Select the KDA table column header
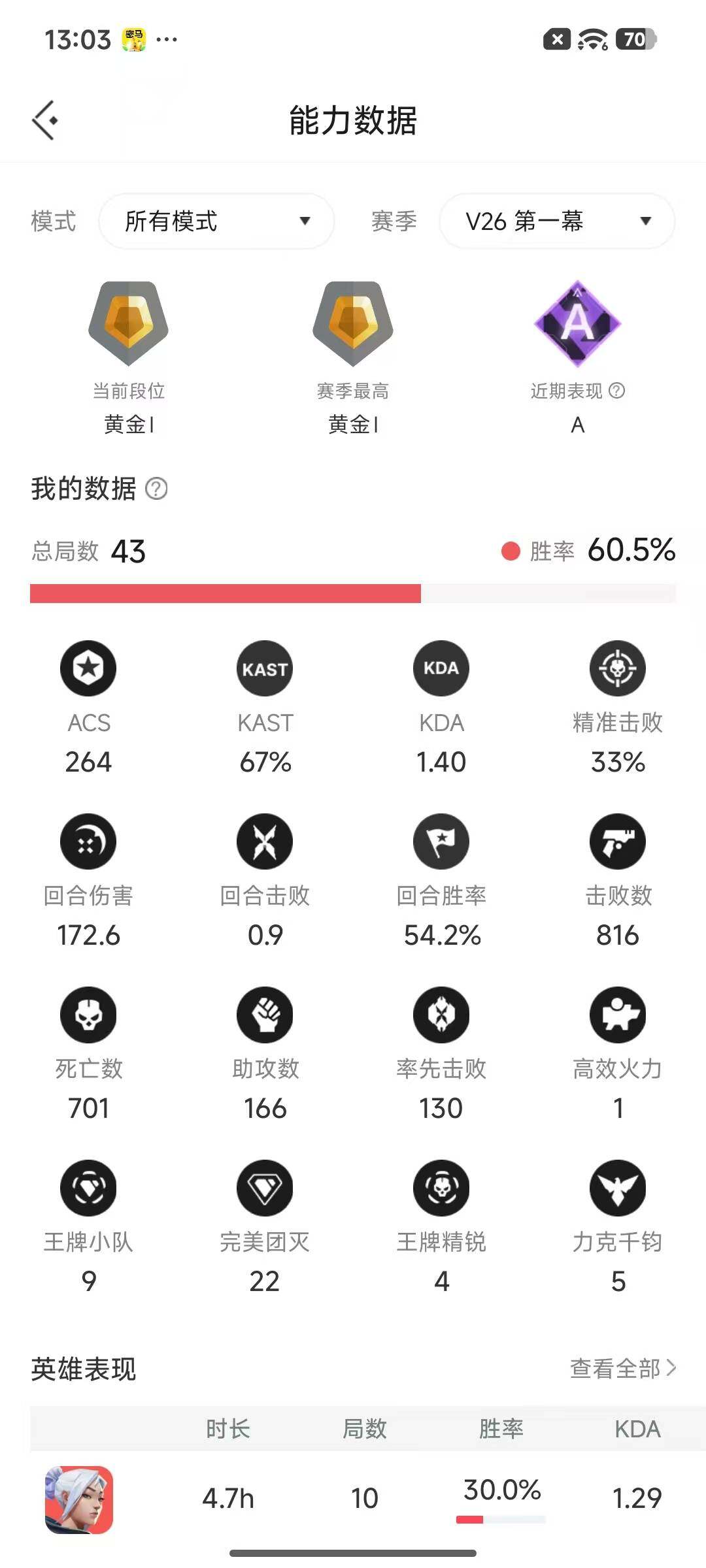706x1568 pixels. 639,1428
